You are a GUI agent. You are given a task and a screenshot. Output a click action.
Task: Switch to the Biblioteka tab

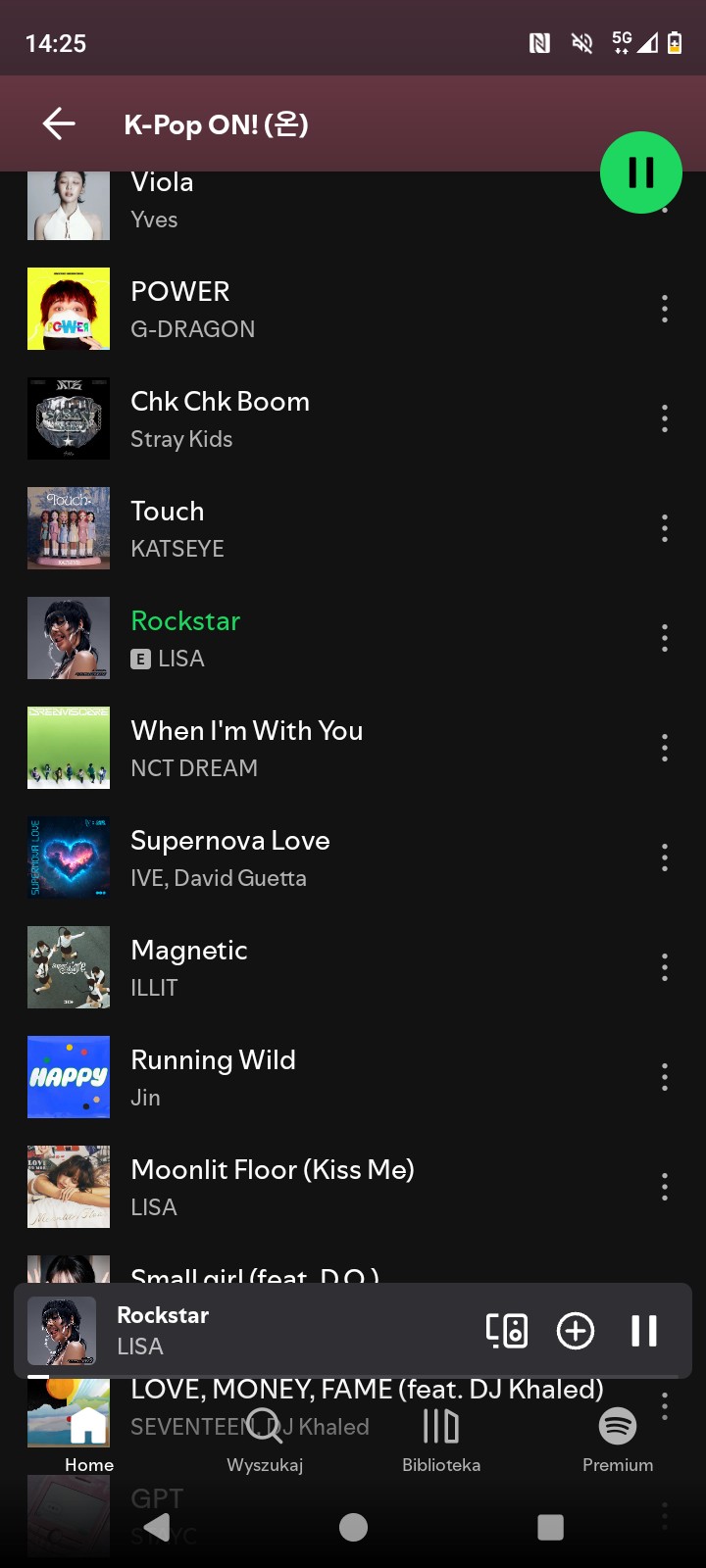point(441,1441)
